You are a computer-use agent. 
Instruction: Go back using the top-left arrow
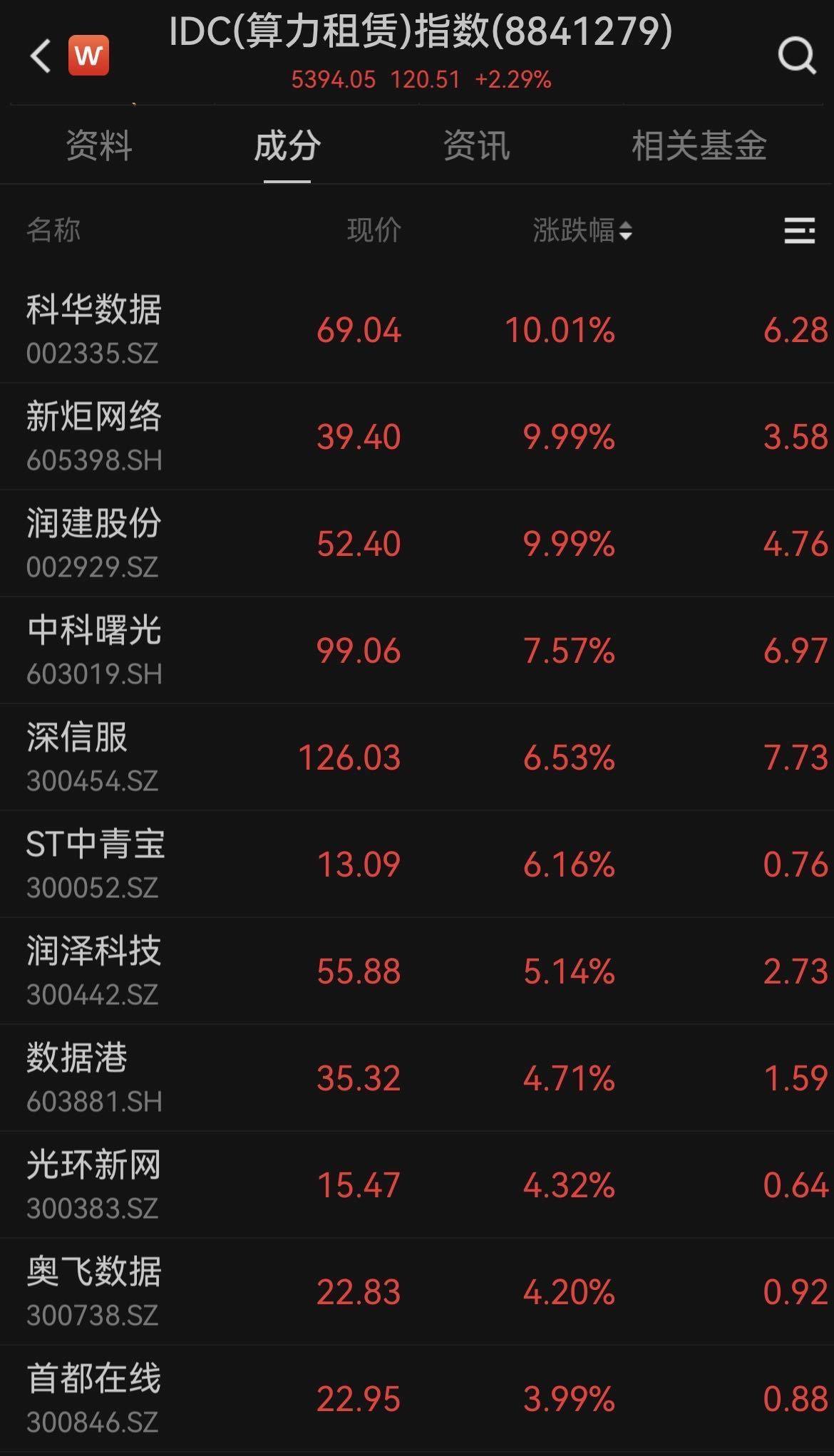click(41, 56)
